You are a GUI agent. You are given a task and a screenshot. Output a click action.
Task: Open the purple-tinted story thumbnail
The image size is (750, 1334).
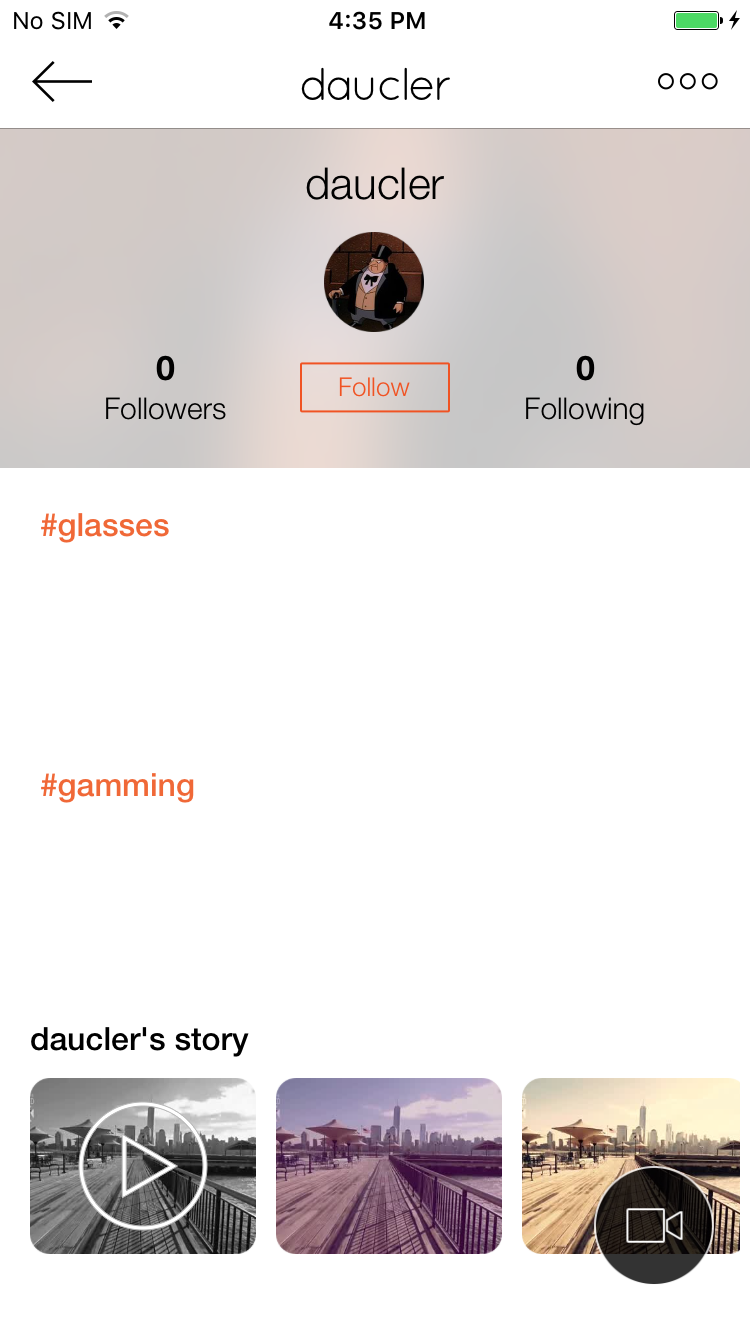coord(388,1166)
